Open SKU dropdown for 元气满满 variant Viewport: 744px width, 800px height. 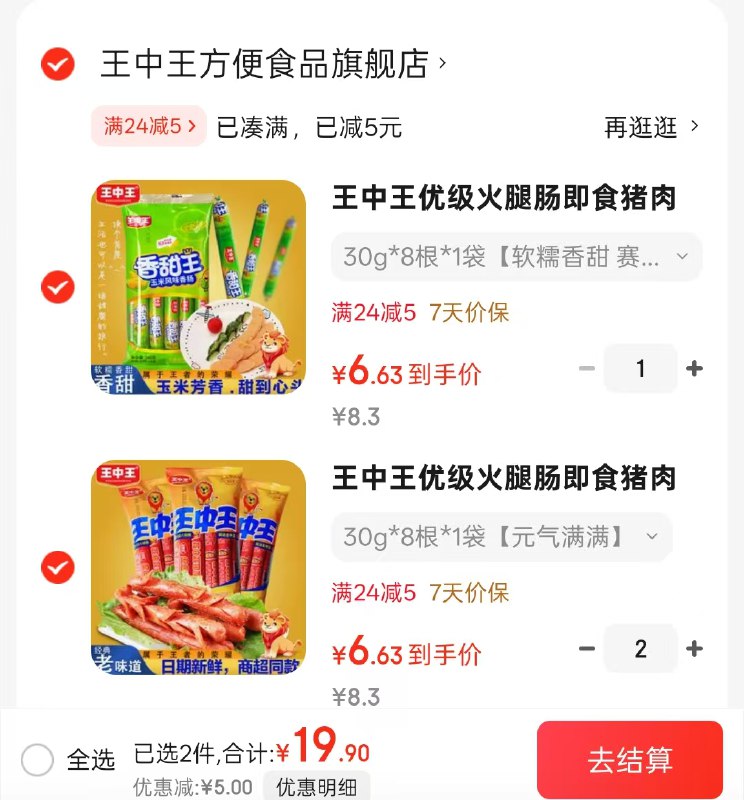[x=500, y=537]
